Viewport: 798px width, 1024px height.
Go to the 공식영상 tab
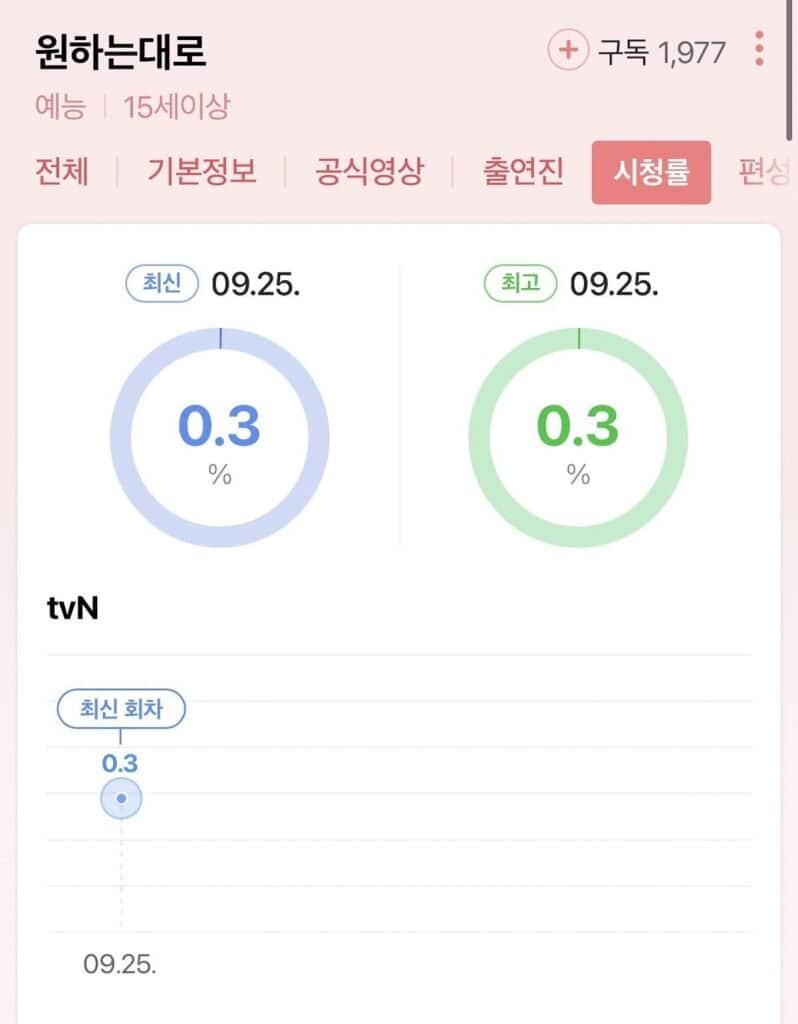pyautogui.click(x=369, y=171)
